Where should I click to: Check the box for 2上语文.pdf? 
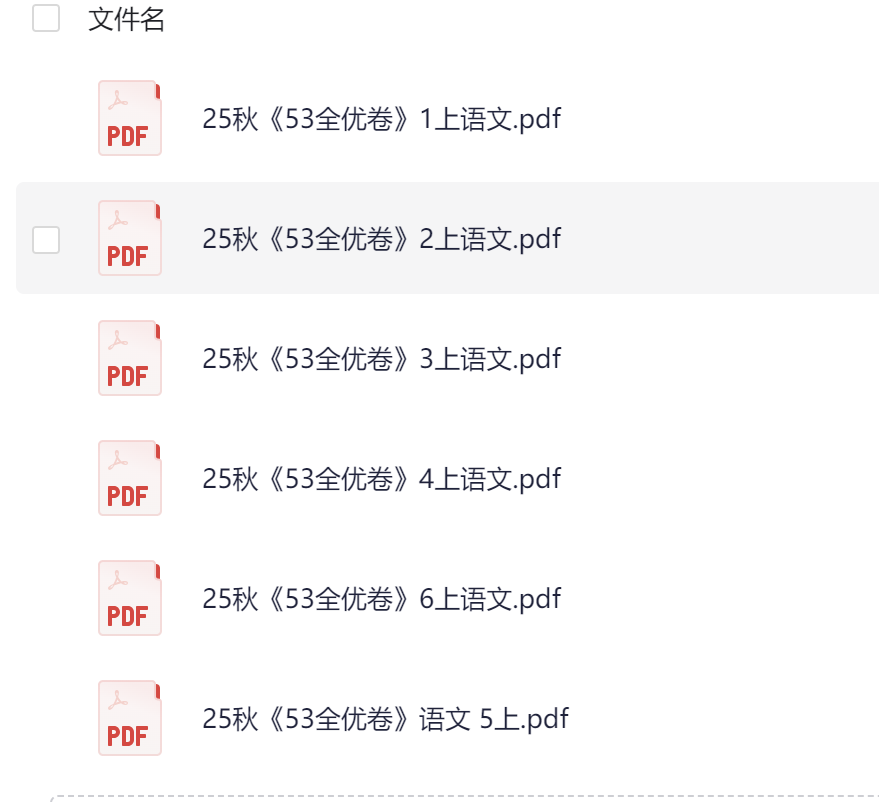click(x=46, y=240)
